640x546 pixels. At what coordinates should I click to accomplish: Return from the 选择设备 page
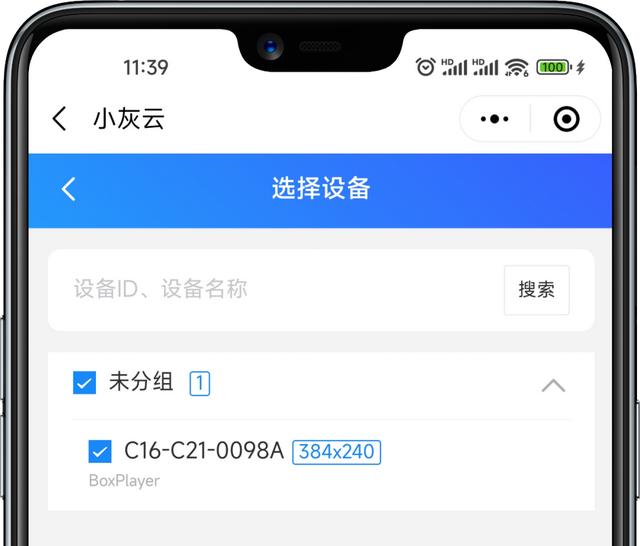pos(68,189)
